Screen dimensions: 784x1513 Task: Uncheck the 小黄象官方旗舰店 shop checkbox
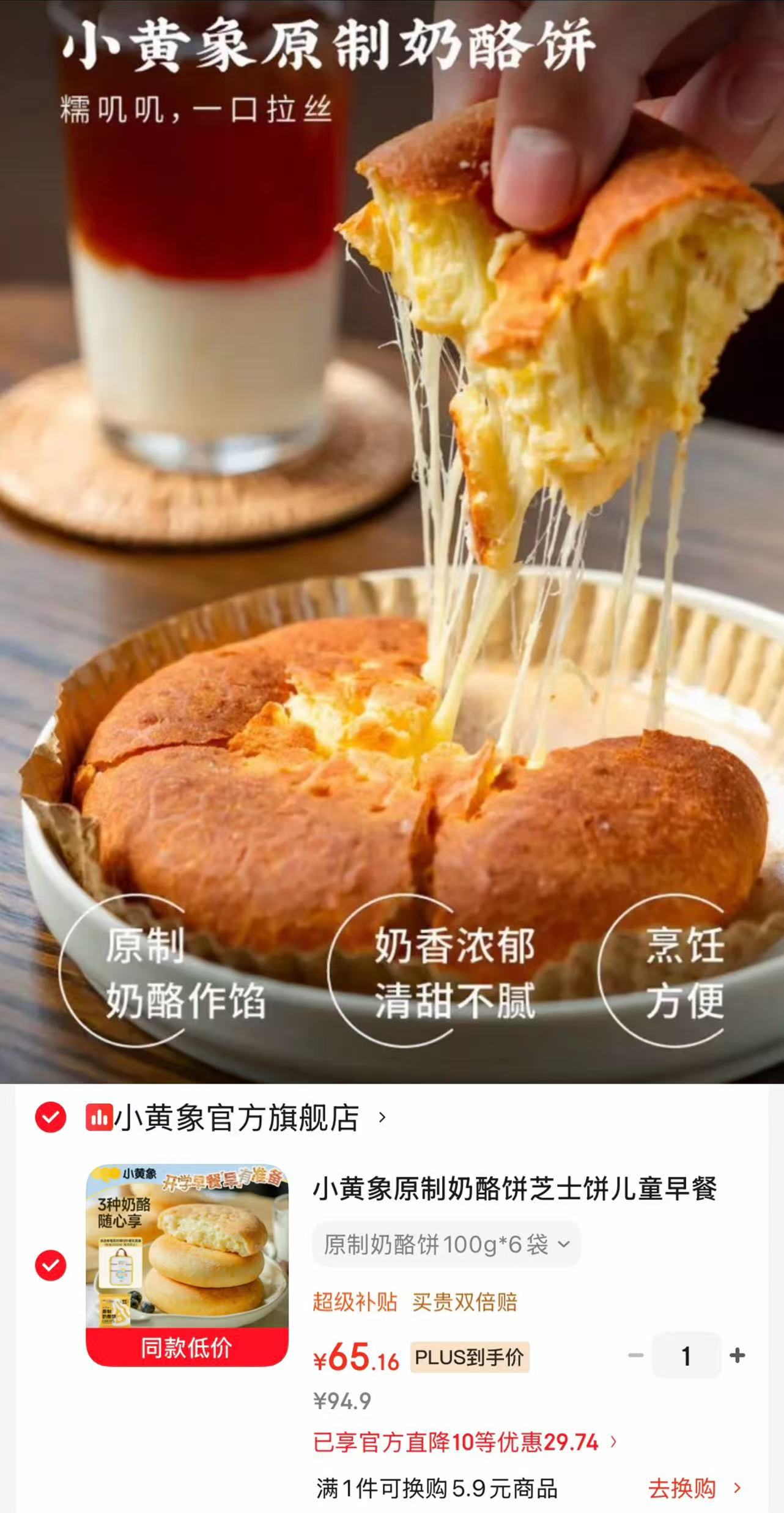tap(51, 1118)
